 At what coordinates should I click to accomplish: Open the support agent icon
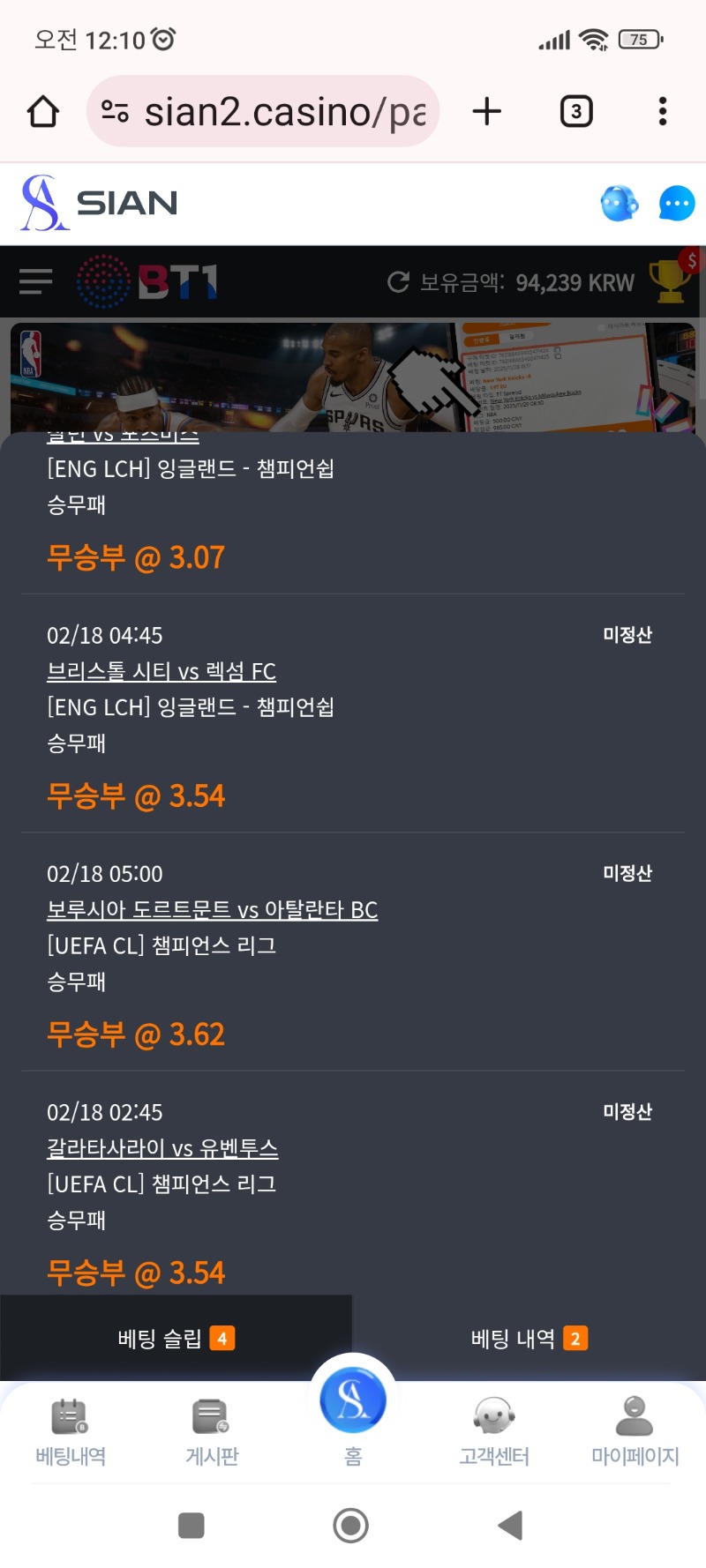point(619,204)
